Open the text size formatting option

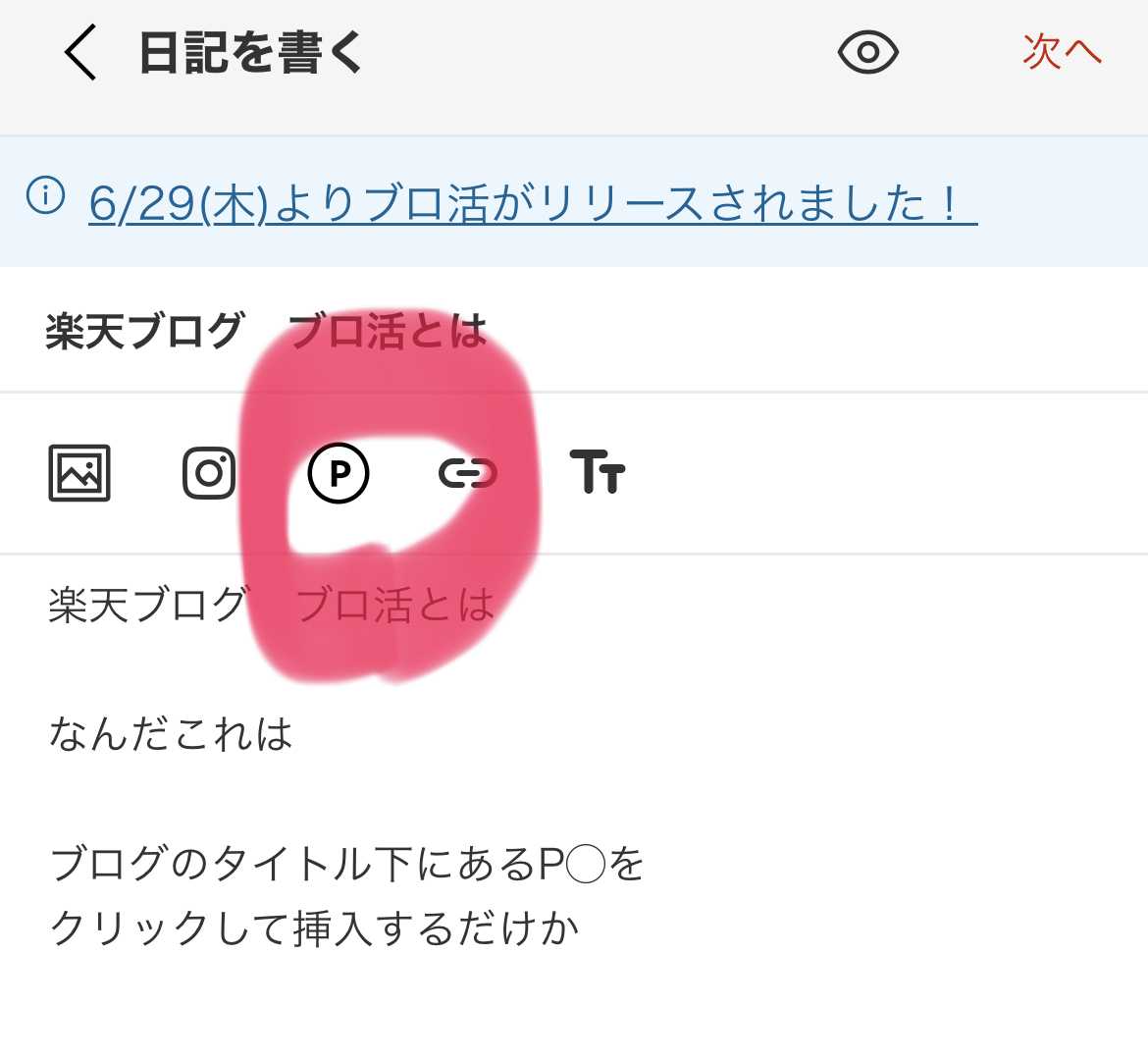tap(597, 471)
